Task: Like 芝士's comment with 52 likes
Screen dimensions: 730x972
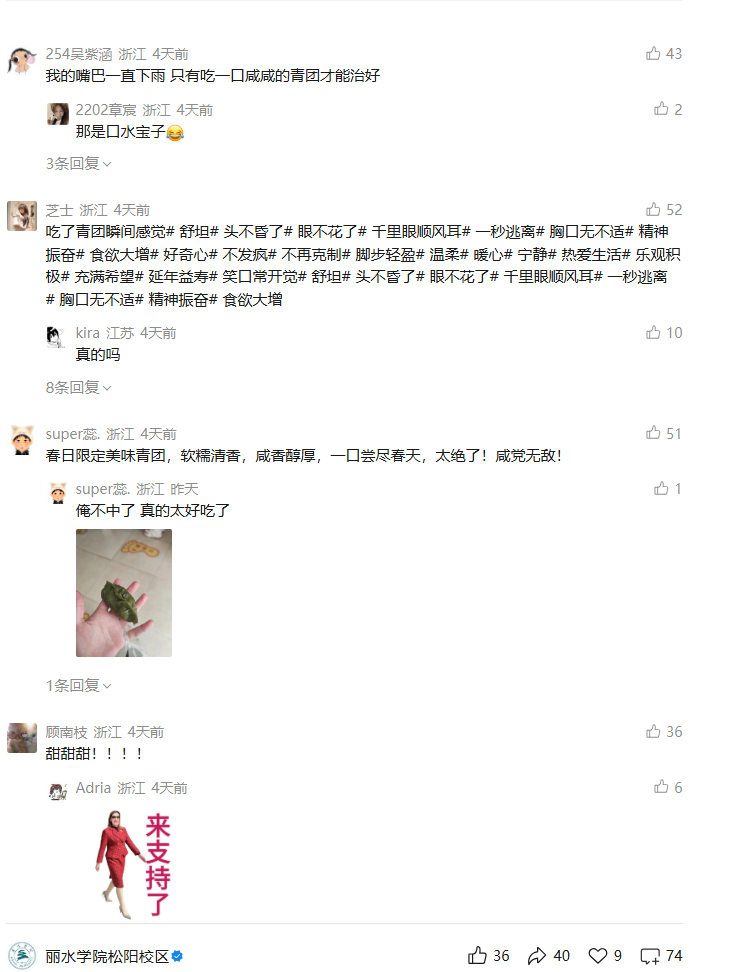Action: (x=654, y=210)
